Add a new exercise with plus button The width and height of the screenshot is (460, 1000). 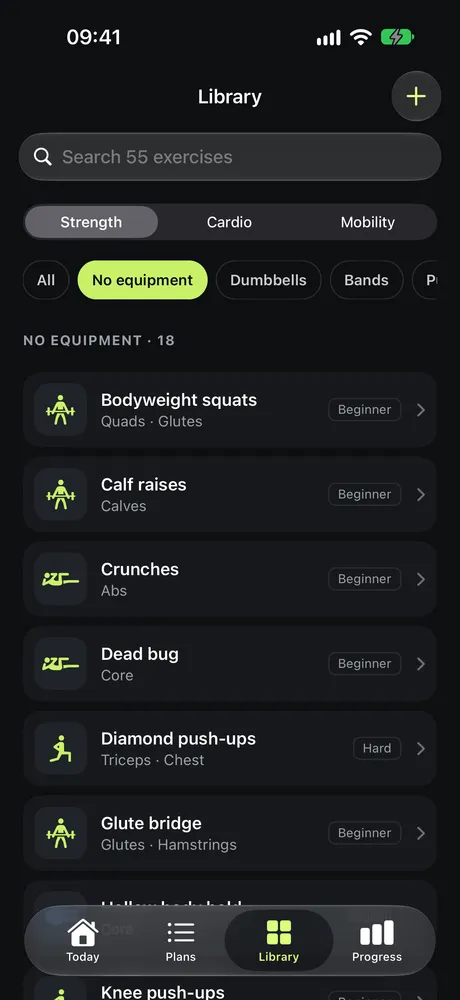pyautogui.click(x=416, y=96)
